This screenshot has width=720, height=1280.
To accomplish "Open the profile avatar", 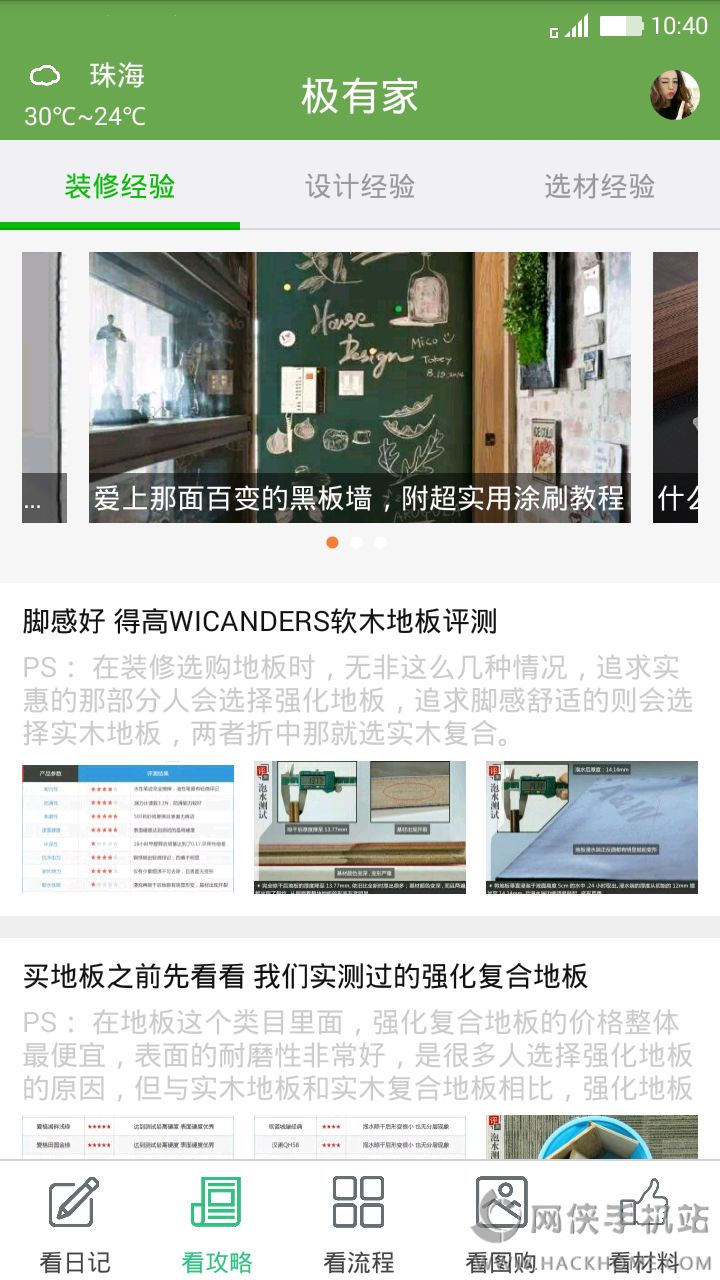I will pyautogui.click(x=675, y=95).
